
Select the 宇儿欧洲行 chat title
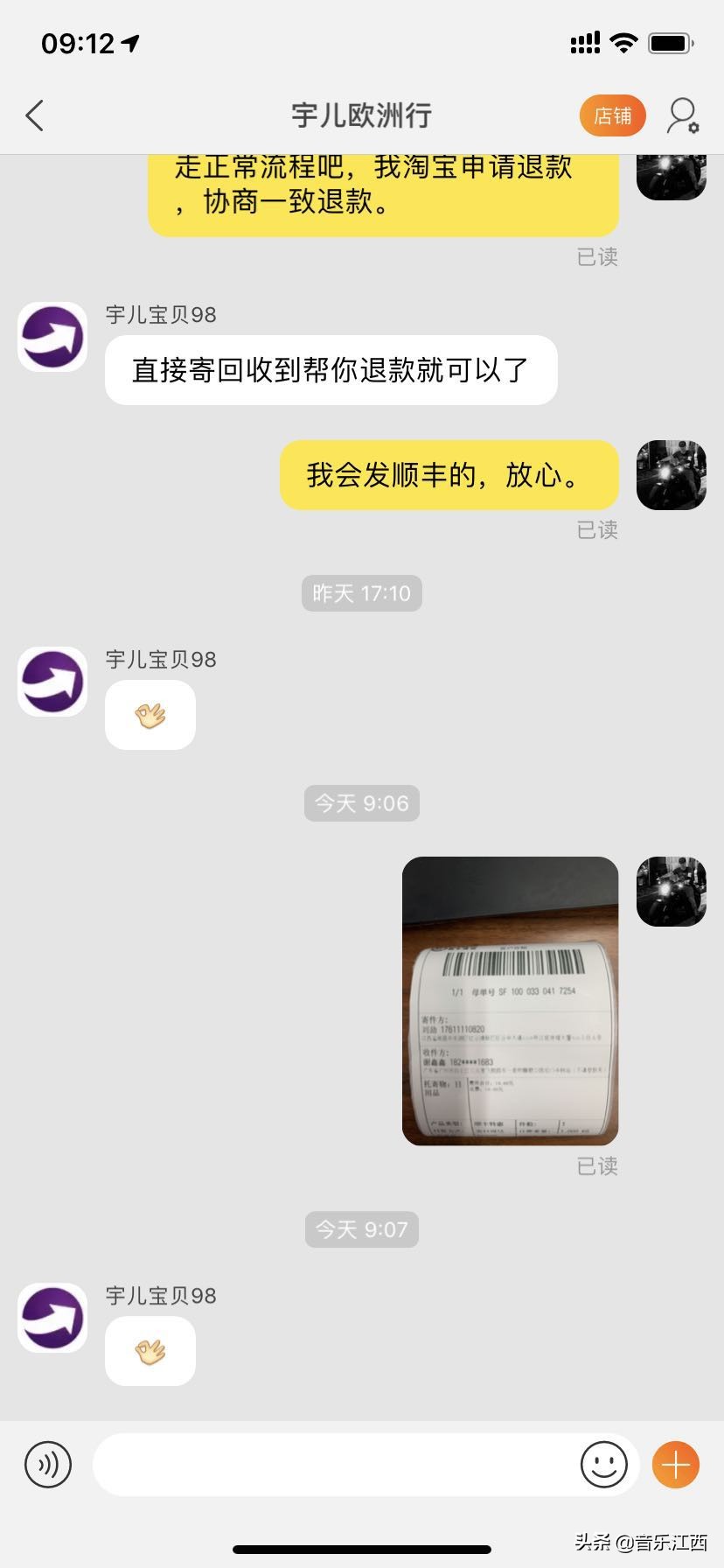pos(361,115)
